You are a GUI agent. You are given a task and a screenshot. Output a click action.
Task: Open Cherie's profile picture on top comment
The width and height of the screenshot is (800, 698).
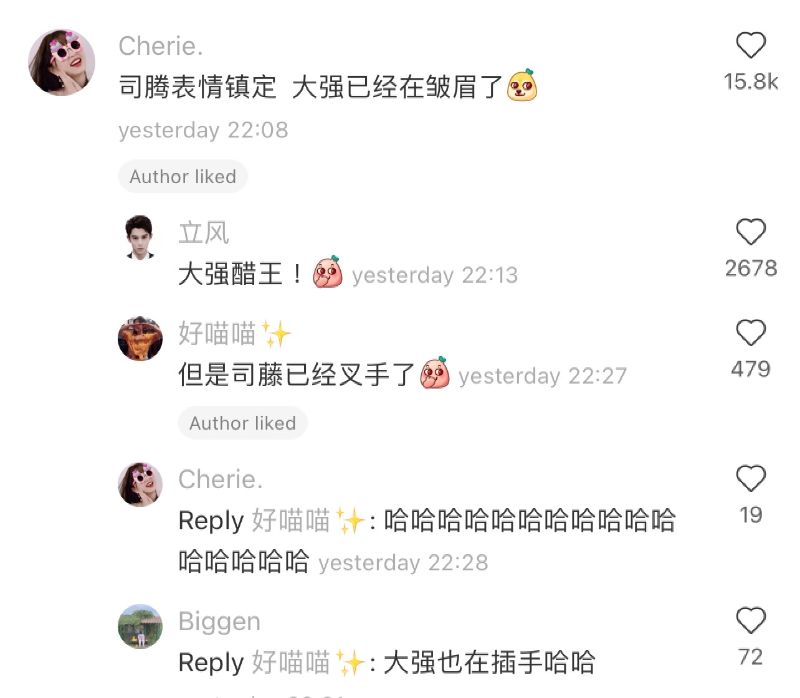click(x=62, y=62)
